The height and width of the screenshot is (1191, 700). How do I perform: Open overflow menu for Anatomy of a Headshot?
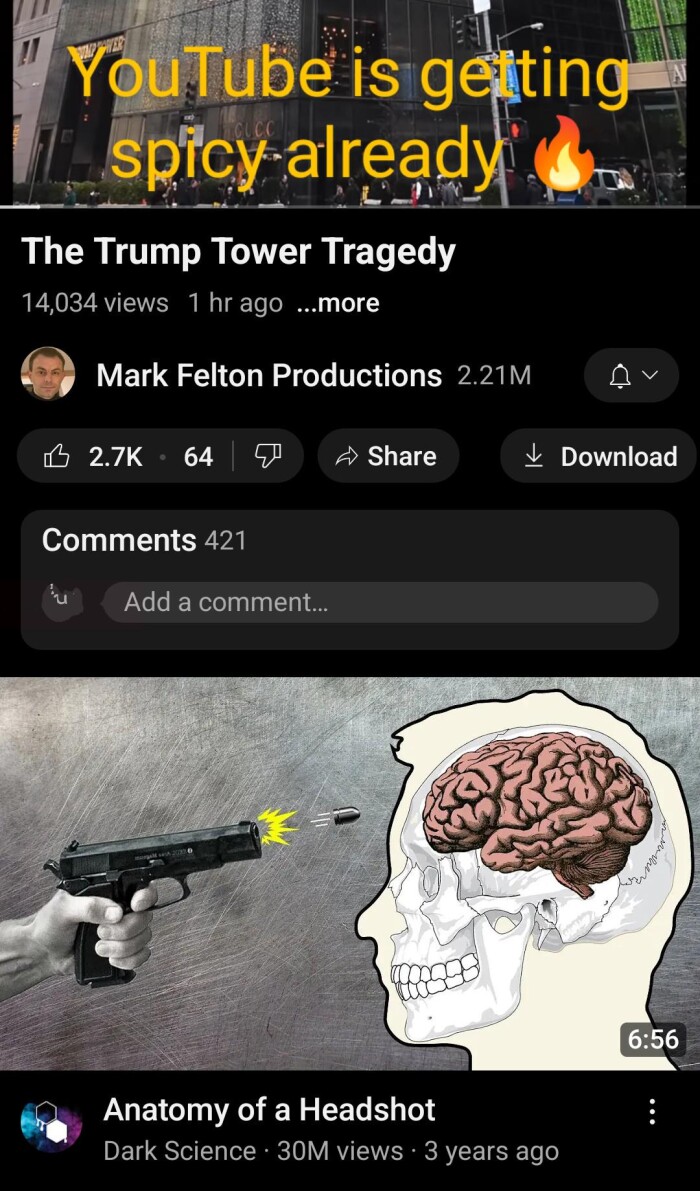652,1111
